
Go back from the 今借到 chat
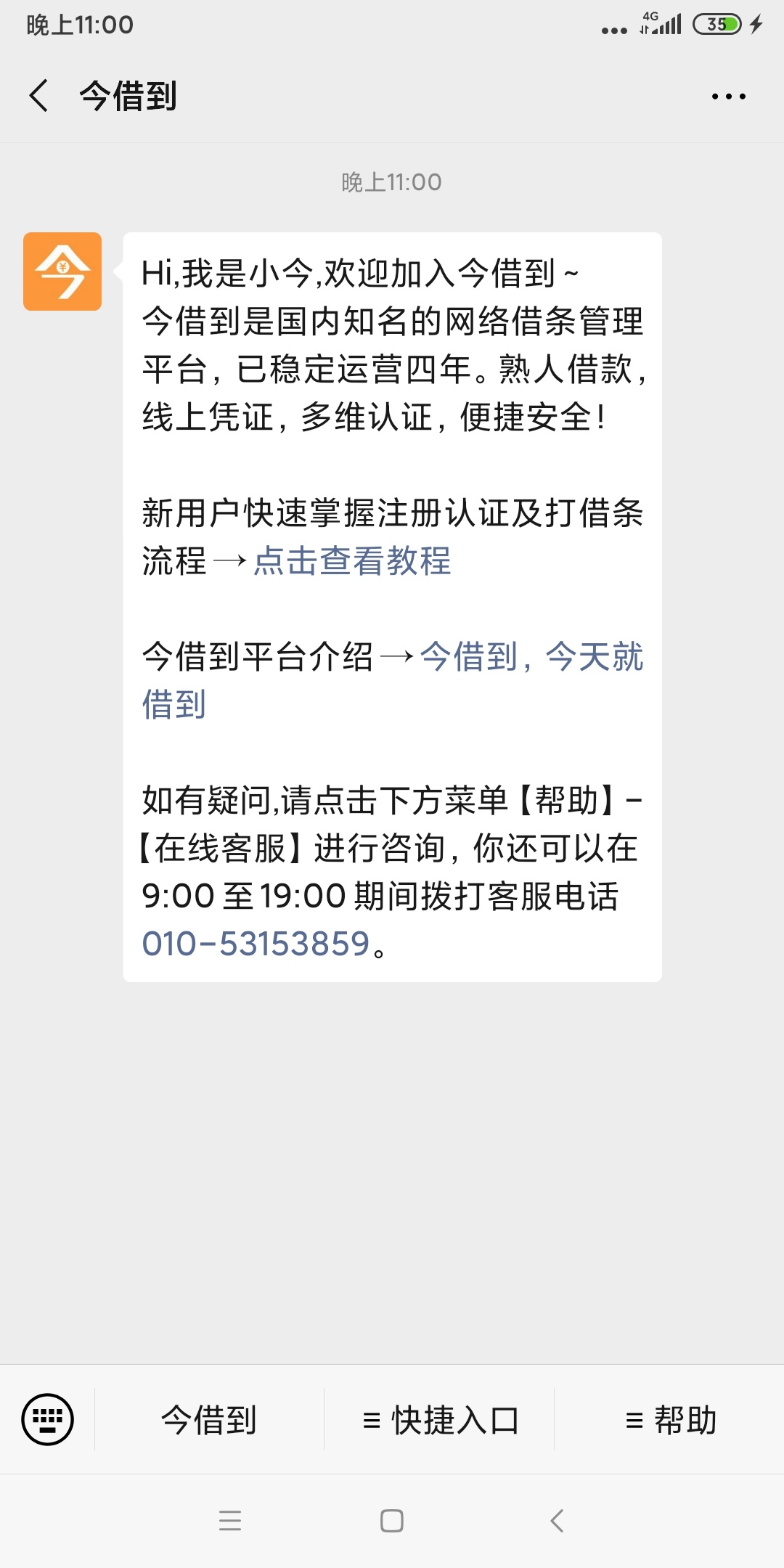[x=39, y=96]
